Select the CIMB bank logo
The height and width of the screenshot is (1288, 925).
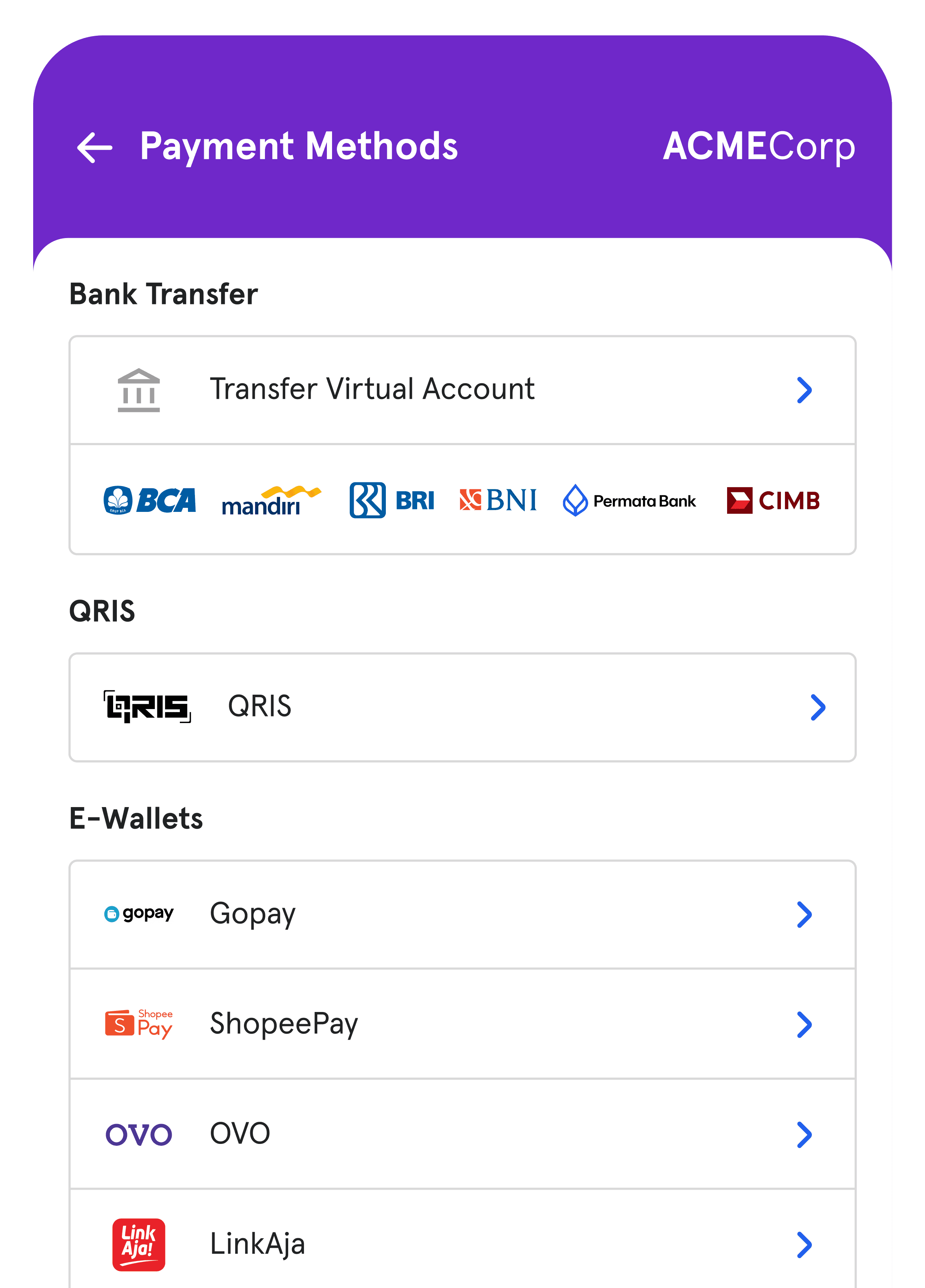click(x=774, y=500)
